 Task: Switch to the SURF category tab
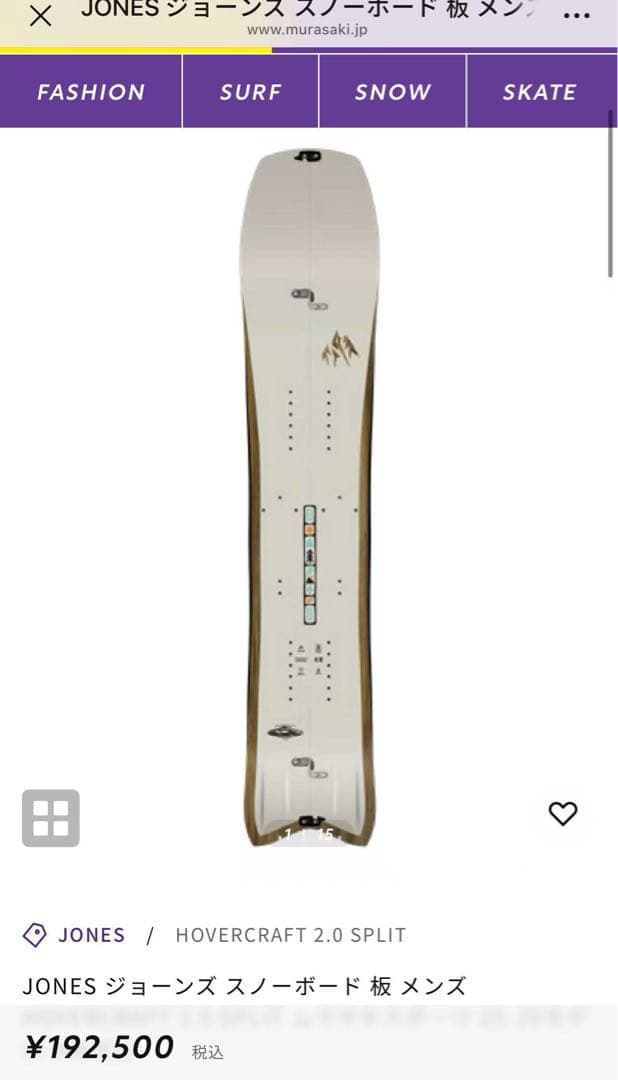251,92
